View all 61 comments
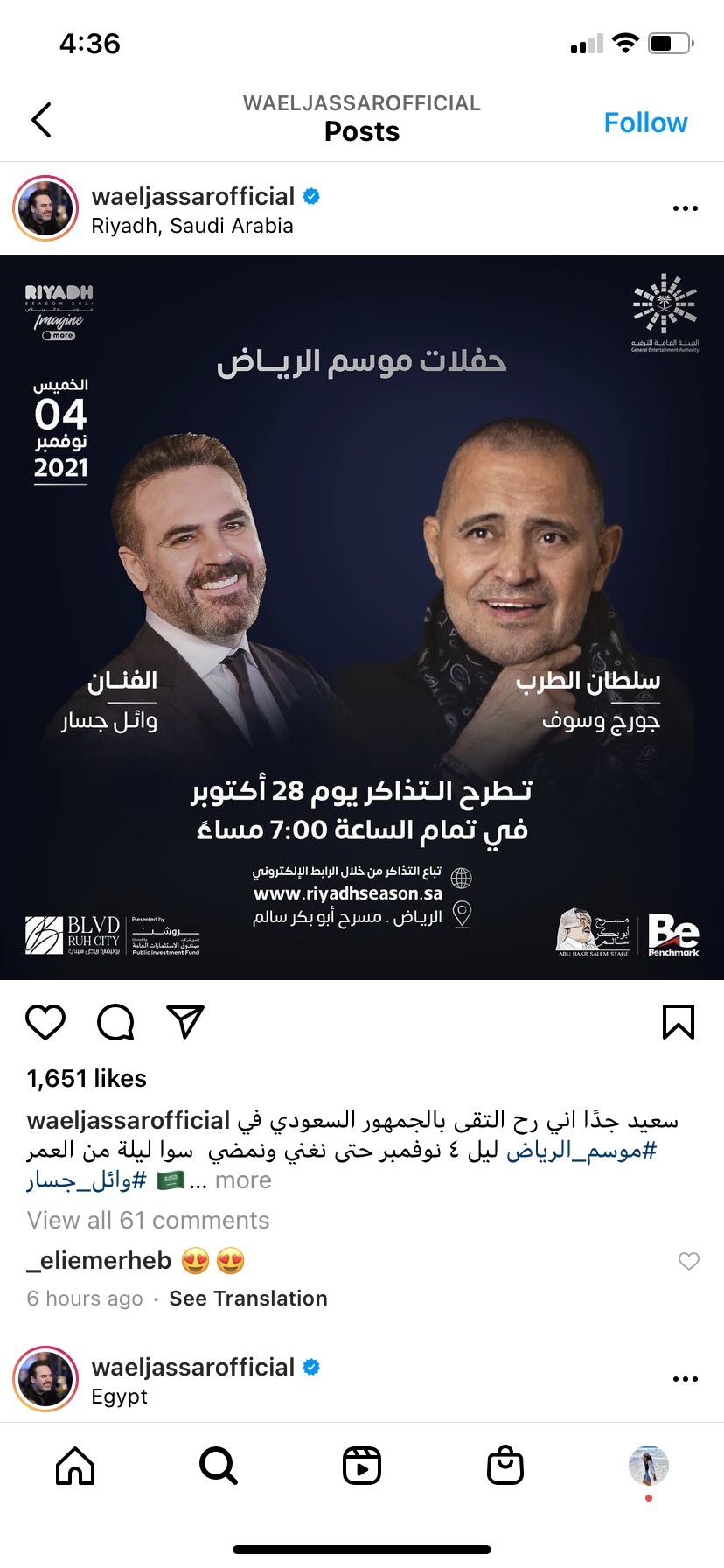 click(x=149, y=1220)
